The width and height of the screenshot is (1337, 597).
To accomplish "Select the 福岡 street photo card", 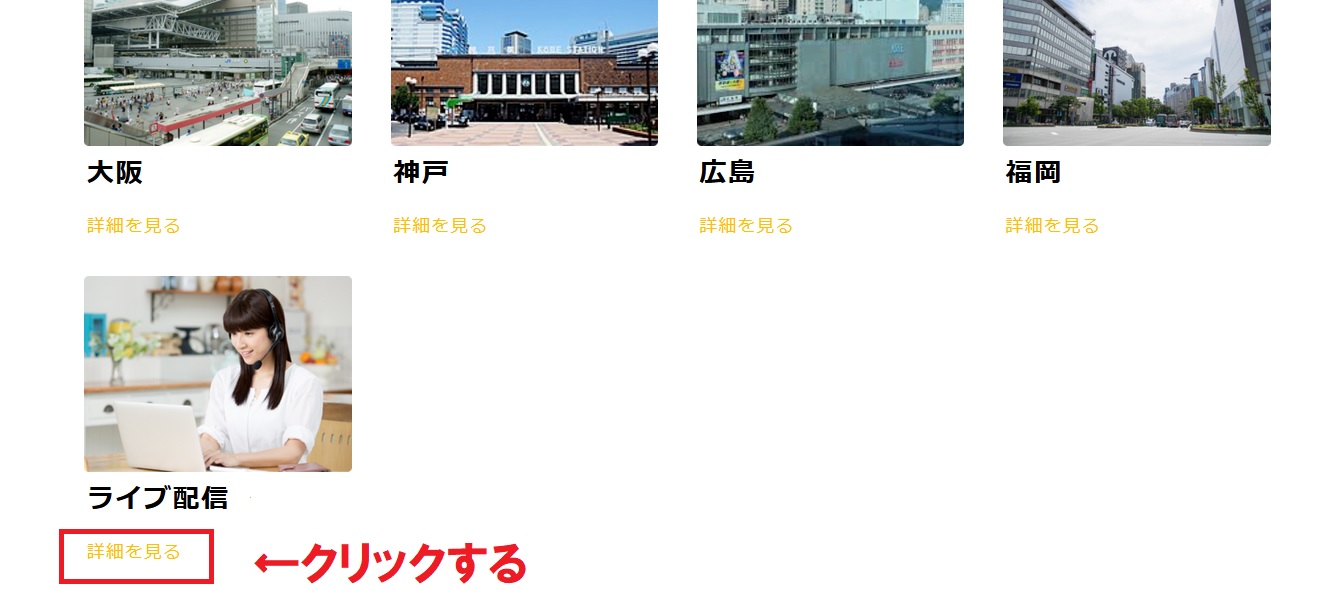I will (x=1136, y=72).
